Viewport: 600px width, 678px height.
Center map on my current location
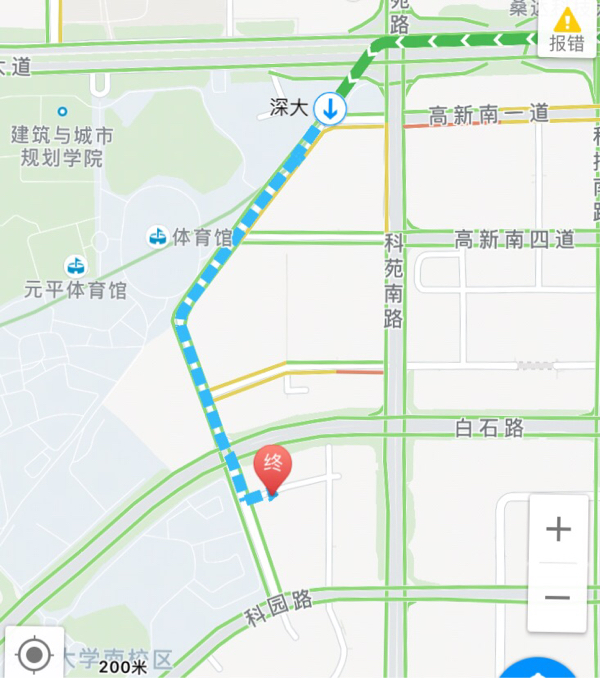coord(34,655)
